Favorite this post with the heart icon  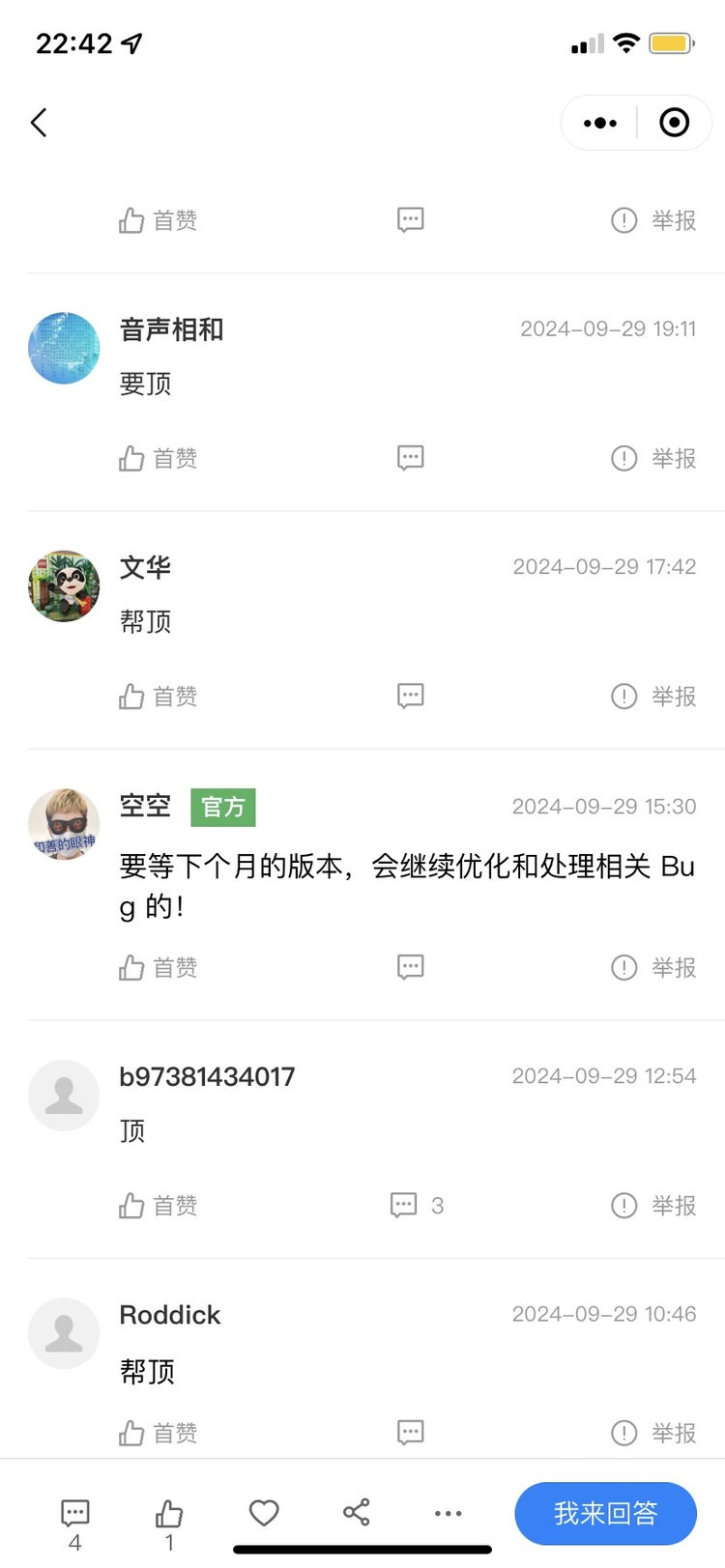pyautogui.click(x=264, y=1513)
